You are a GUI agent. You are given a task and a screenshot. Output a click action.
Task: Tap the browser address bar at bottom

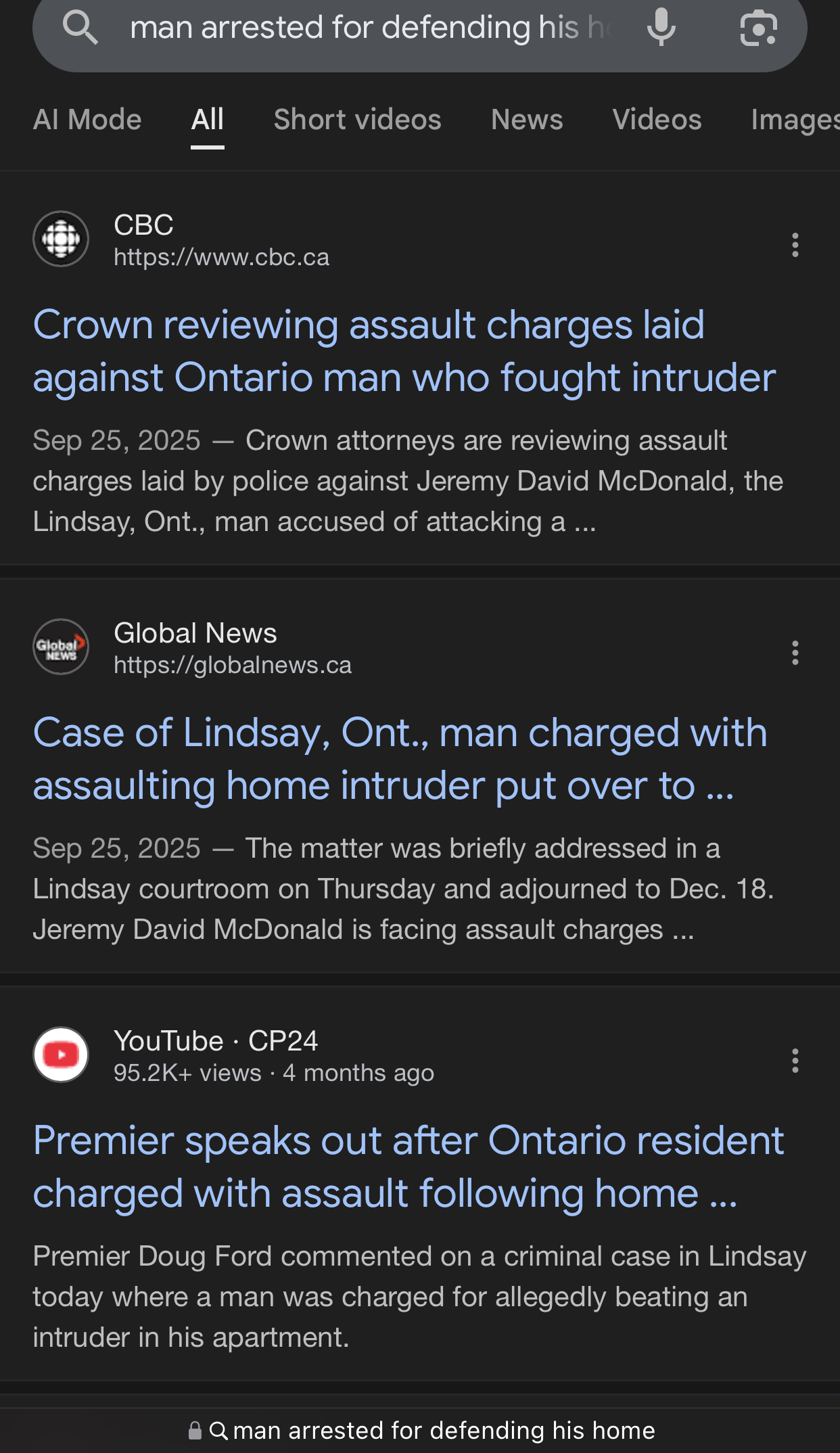(x=420, y=1431)
